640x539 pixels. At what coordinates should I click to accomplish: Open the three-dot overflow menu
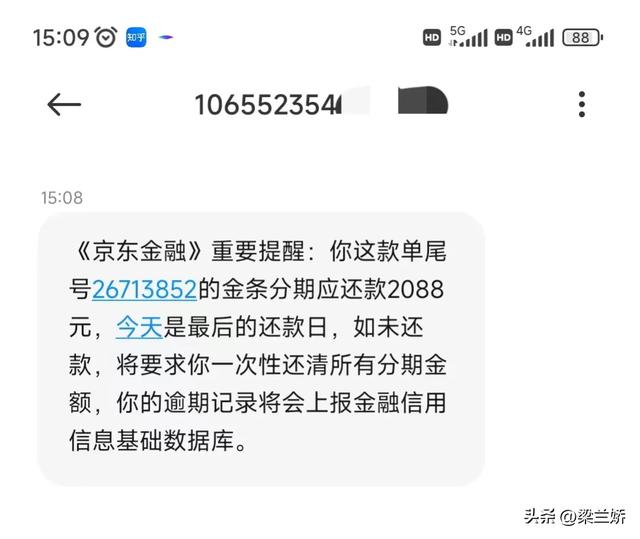(x=582, y=104)
